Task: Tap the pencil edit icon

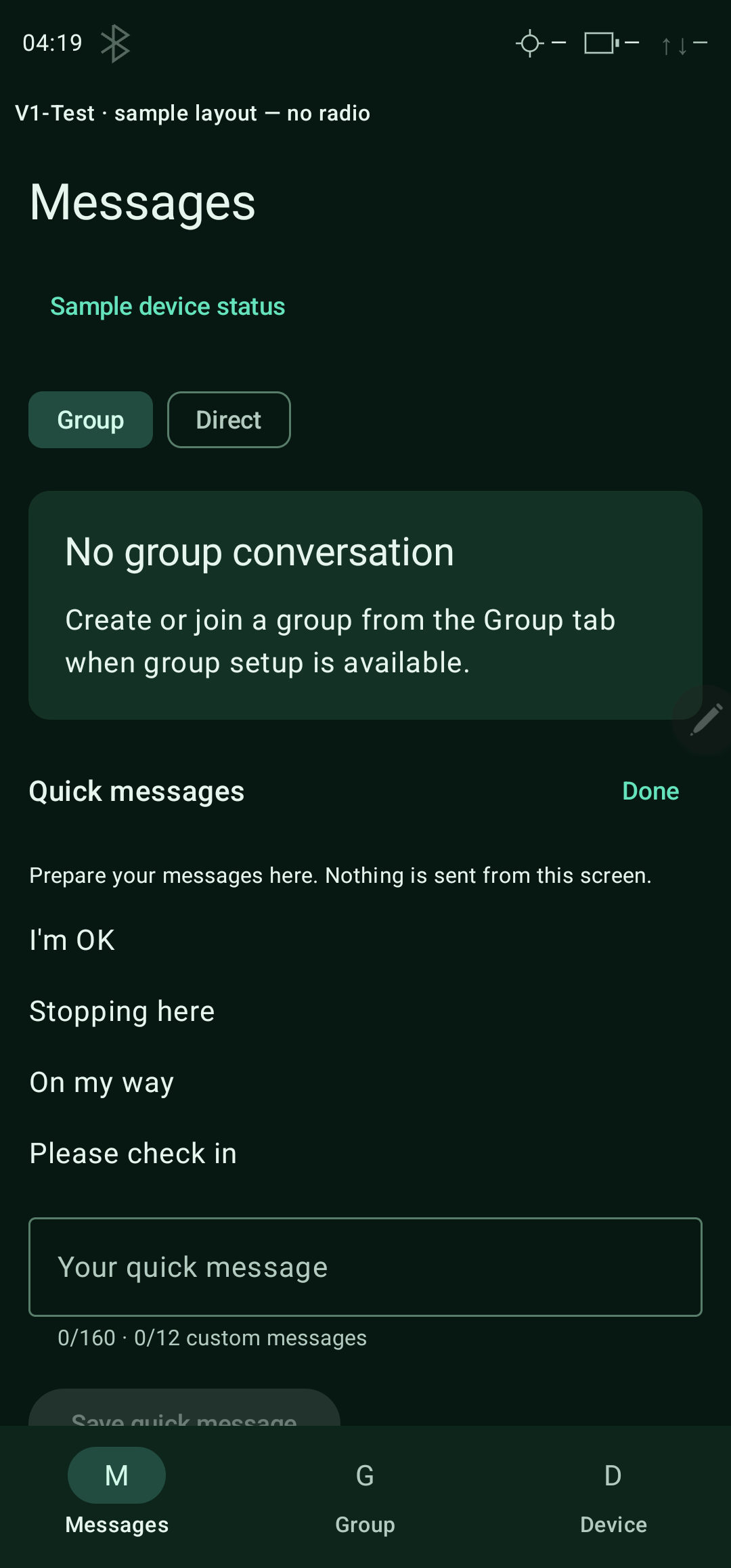Action: pyautogui.click(x=705, y=719)
